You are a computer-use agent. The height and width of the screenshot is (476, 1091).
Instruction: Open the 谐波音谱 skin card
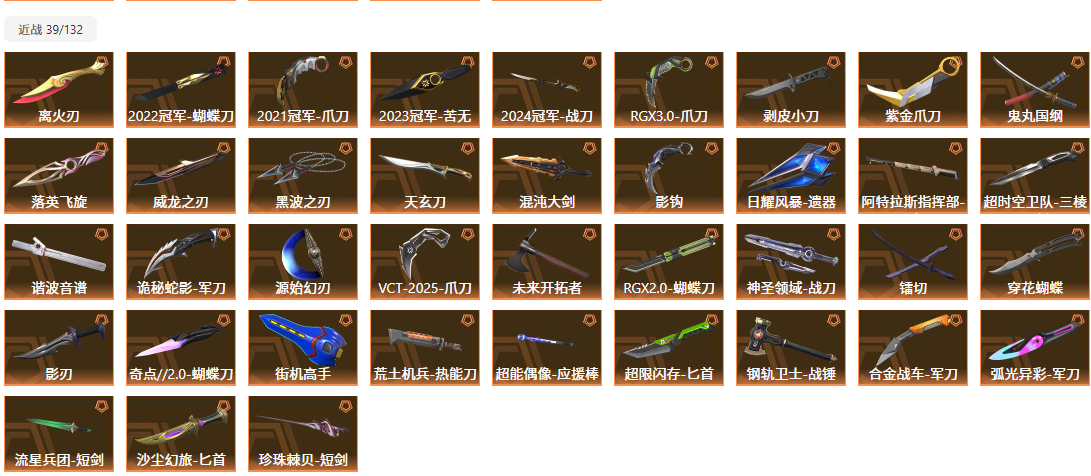[59, 262]
